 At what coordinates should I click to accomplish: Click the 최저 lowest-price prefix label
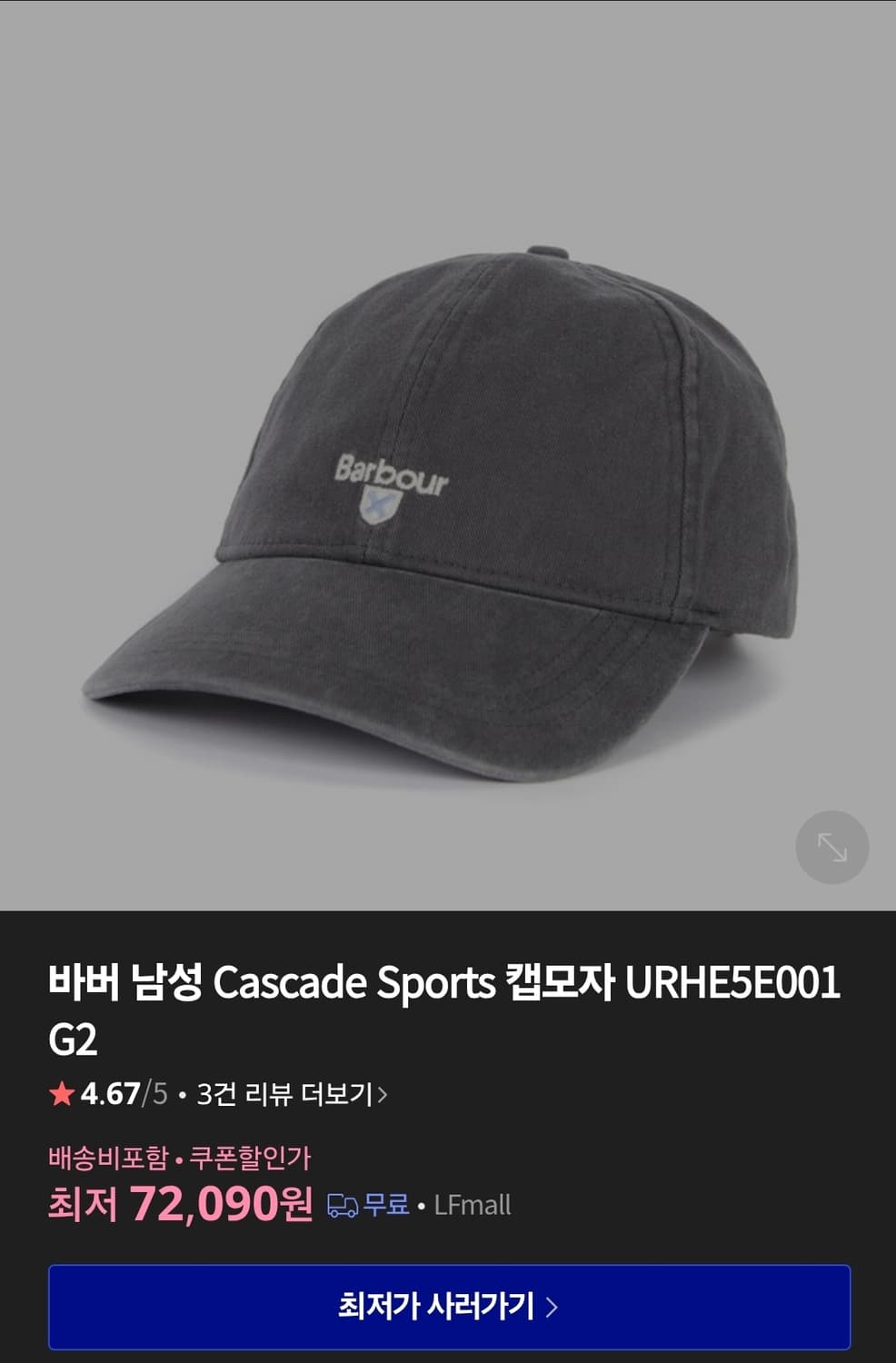click(82, 1202)
